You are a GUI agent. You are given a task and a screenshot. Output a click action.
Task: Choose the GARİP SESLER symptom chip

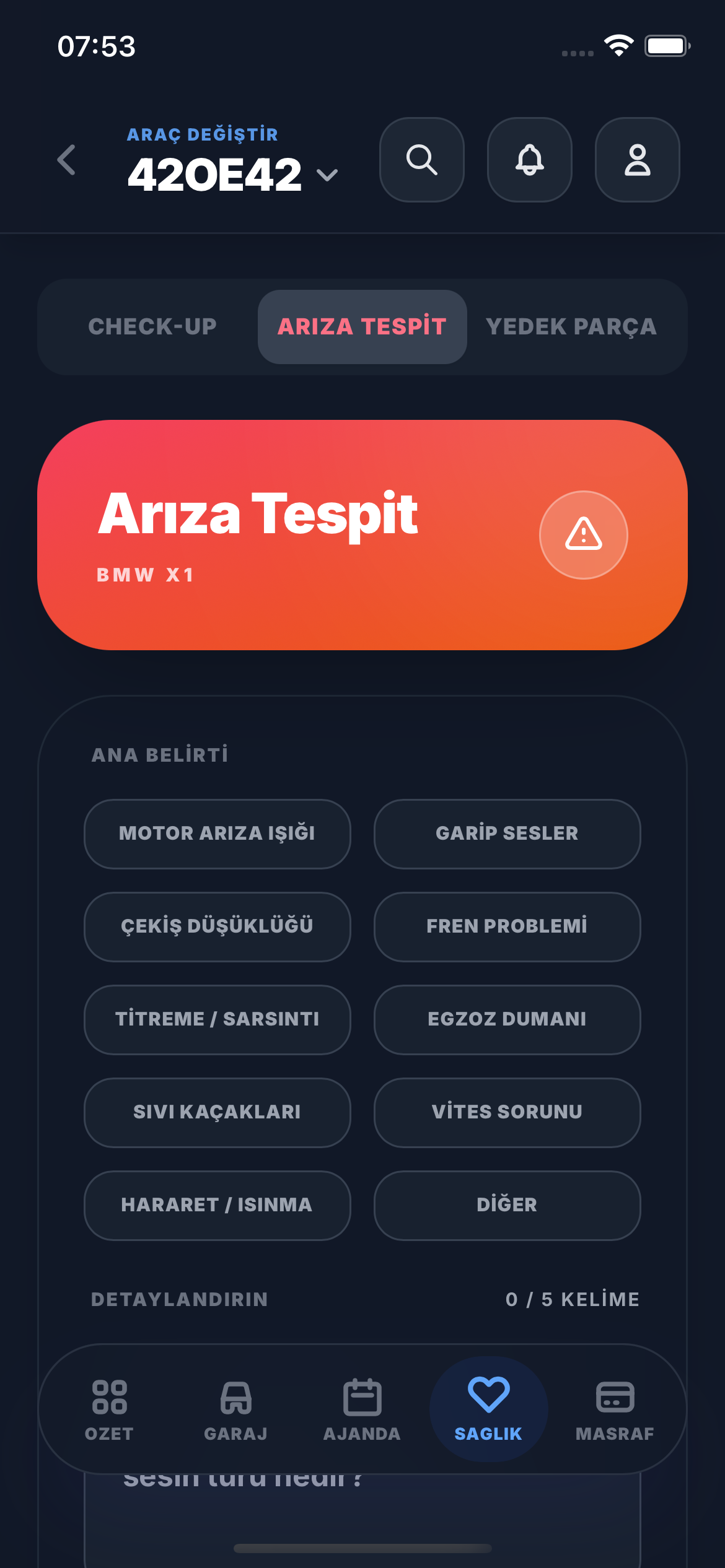click(507, 834)
